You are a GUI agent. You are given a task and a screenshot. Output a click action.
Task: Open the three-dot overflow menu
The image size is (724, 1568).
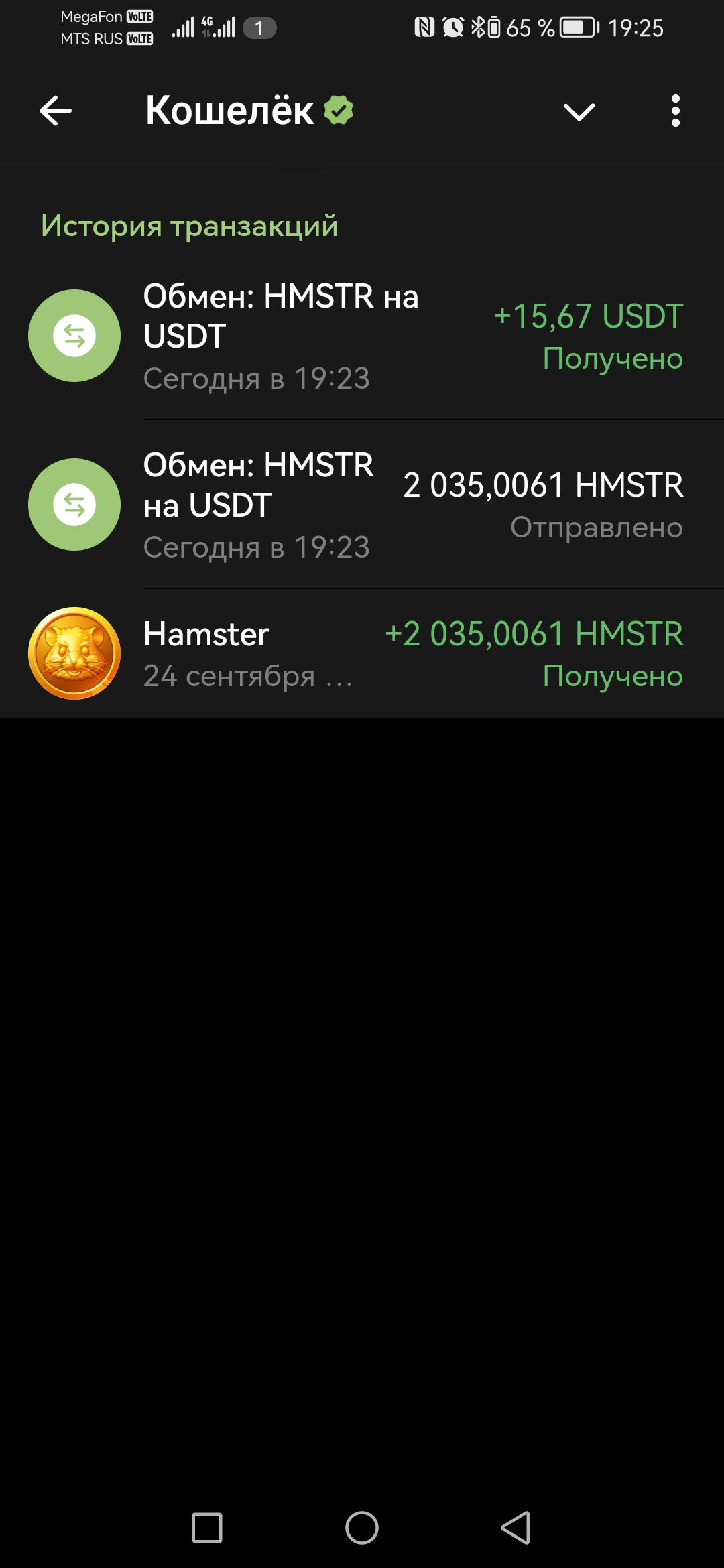pos(675,111)
